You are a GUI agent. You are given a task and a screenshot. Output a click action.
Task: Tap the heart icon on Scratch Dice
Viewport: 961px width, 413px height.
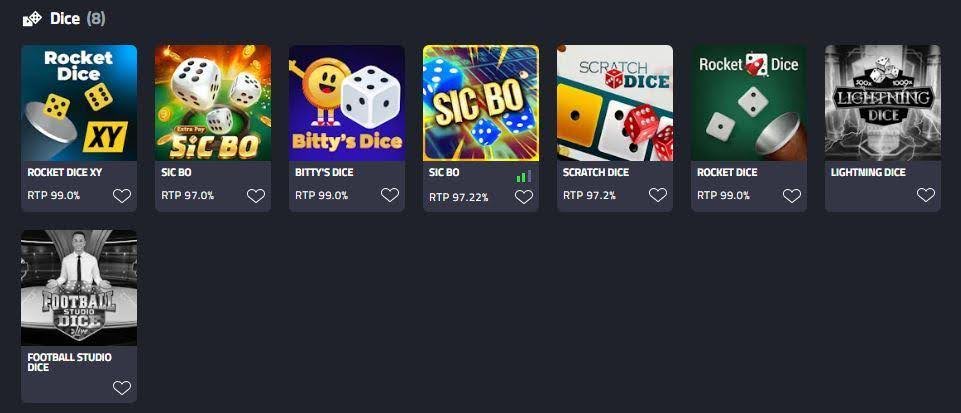coord(658,196)
